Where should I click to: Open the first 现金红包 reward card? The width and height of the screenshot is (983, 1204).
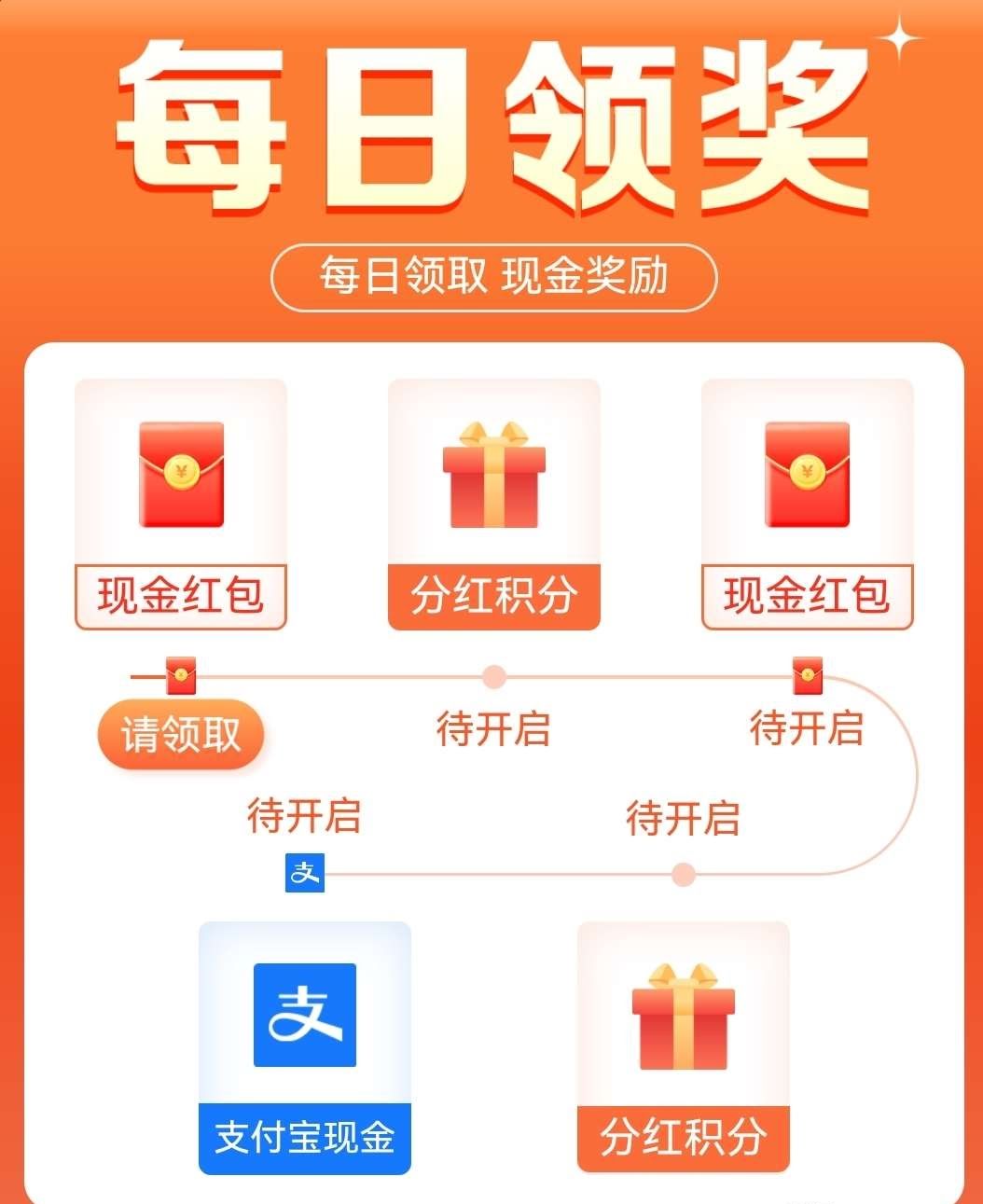pos(181,504)
